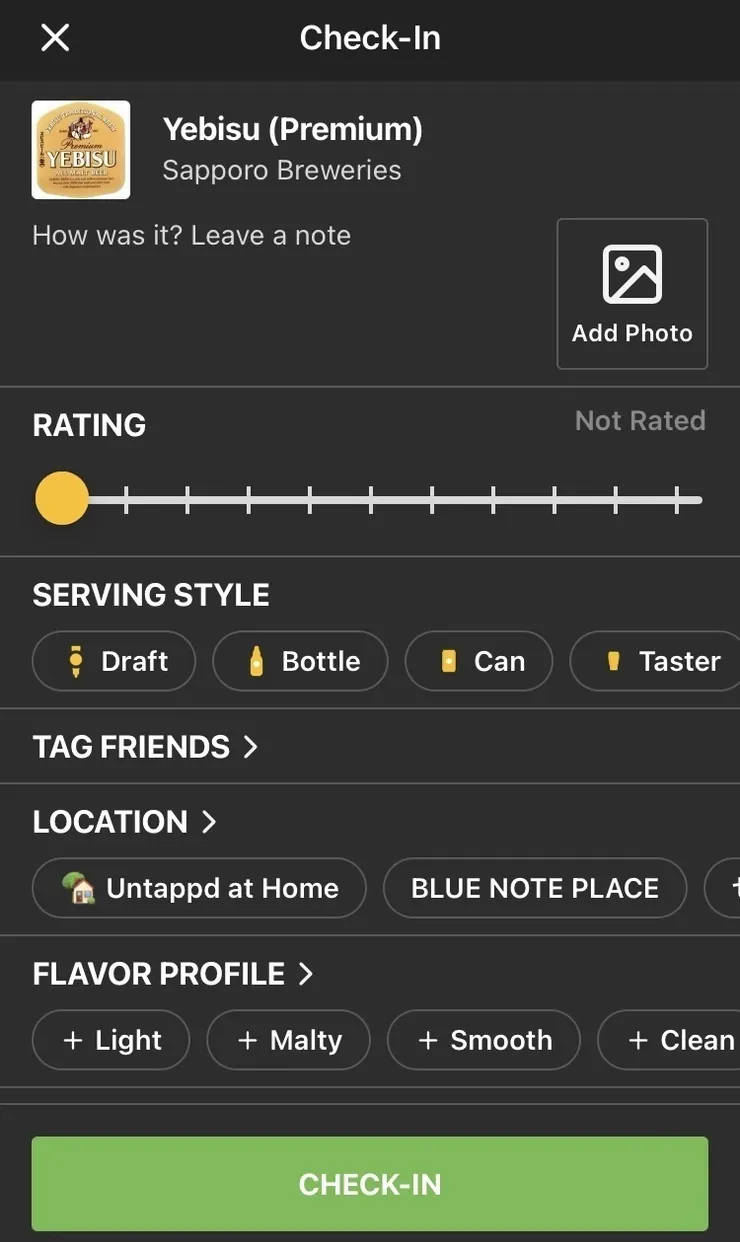Open the Location picker
This screenshot has height=1242, width=740.
(124, 822)
